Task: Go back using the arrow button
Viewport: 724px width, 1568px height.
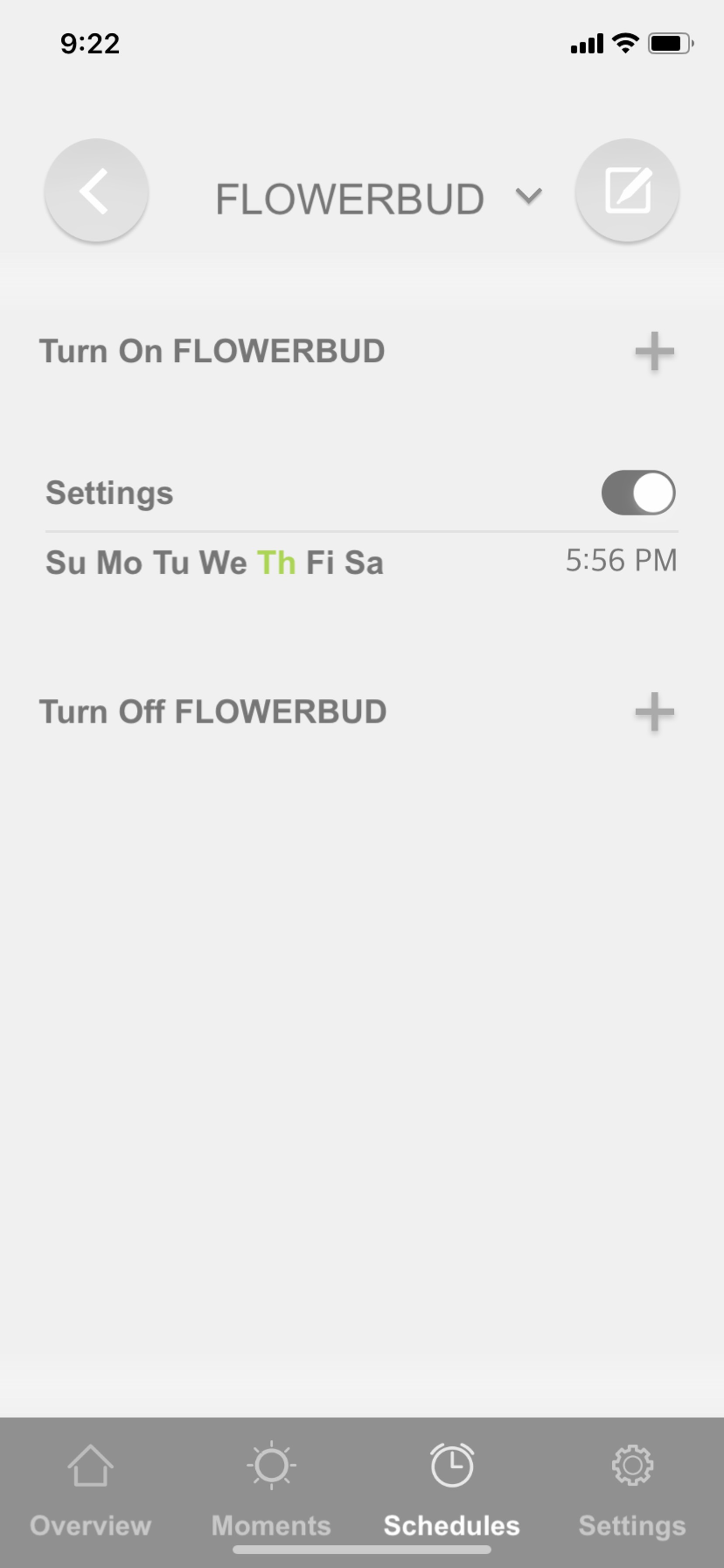Action: tap(96, 191)
